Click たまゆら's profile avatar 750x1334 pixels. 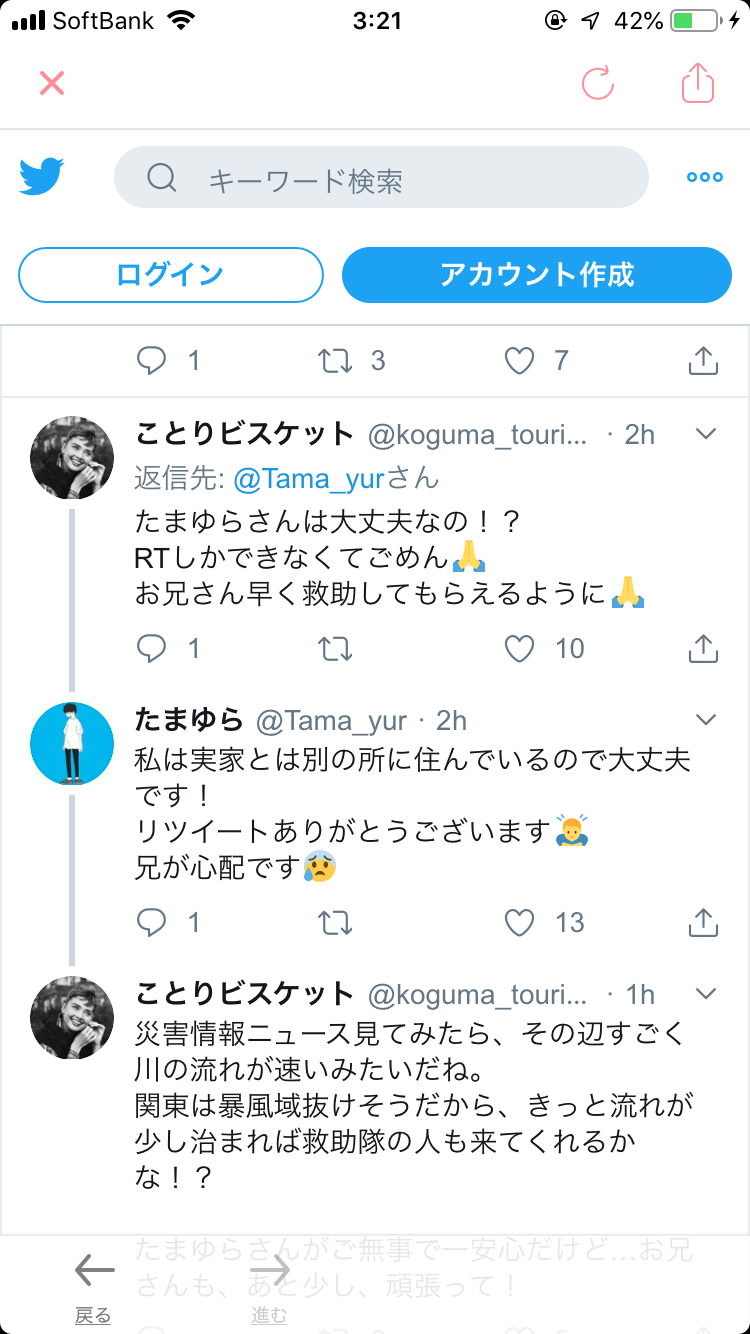pos(71,744)
